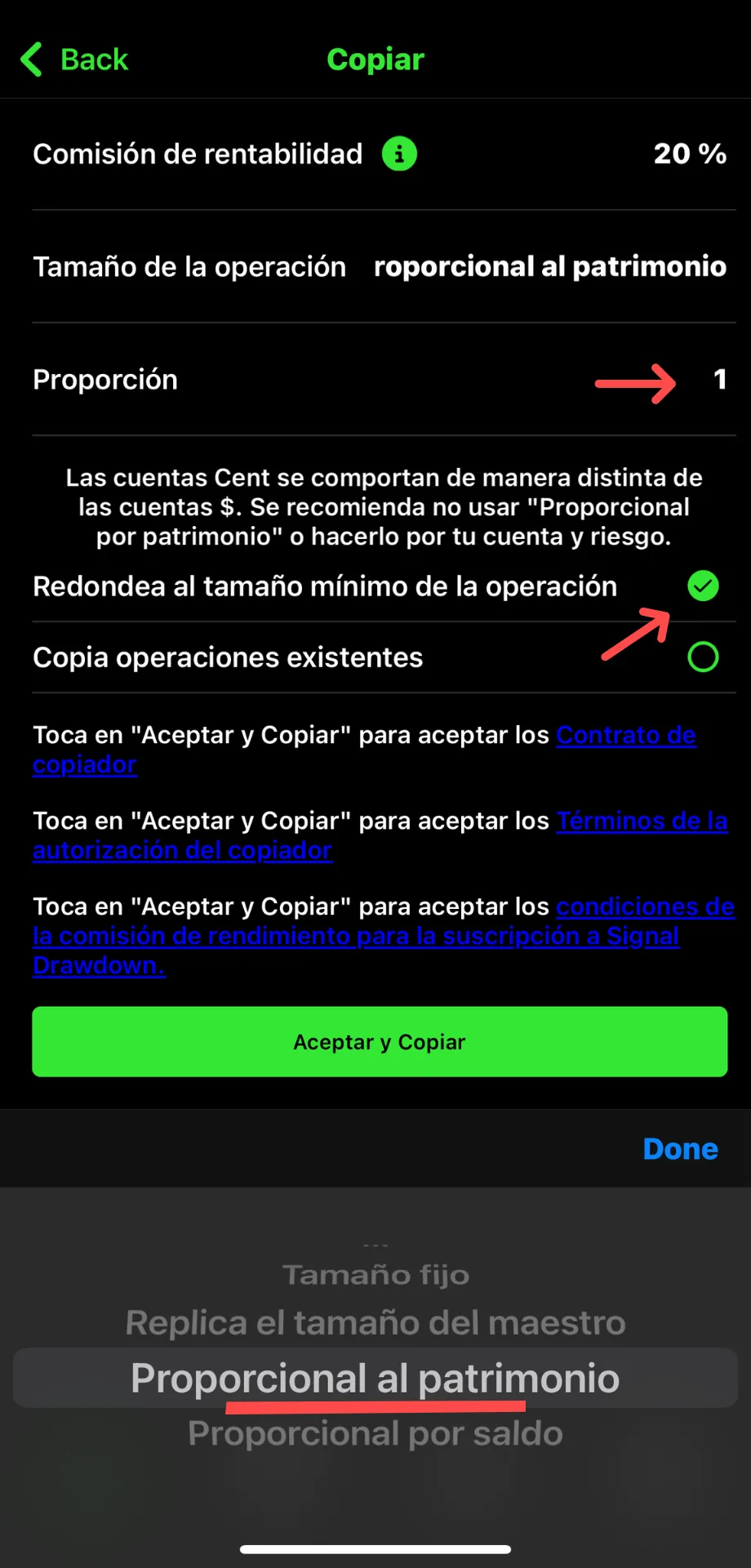Image resolution: width=751 pixels, height=1568 pixels.
Task: Confirm the picker with Done
Action: click(x=680, y=1149)
